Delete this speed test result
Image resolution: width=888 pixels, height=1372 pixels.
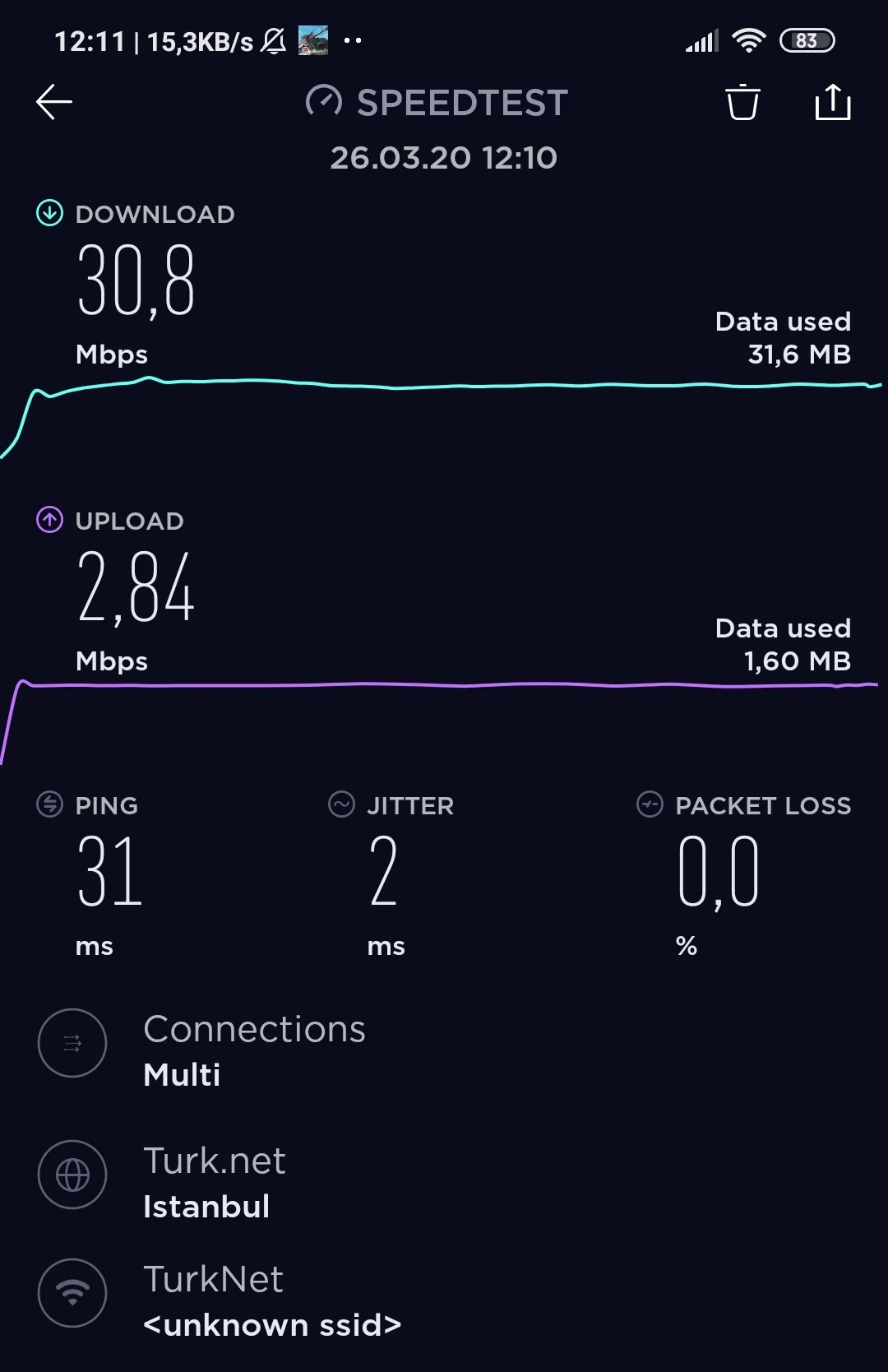coord(742,103)
